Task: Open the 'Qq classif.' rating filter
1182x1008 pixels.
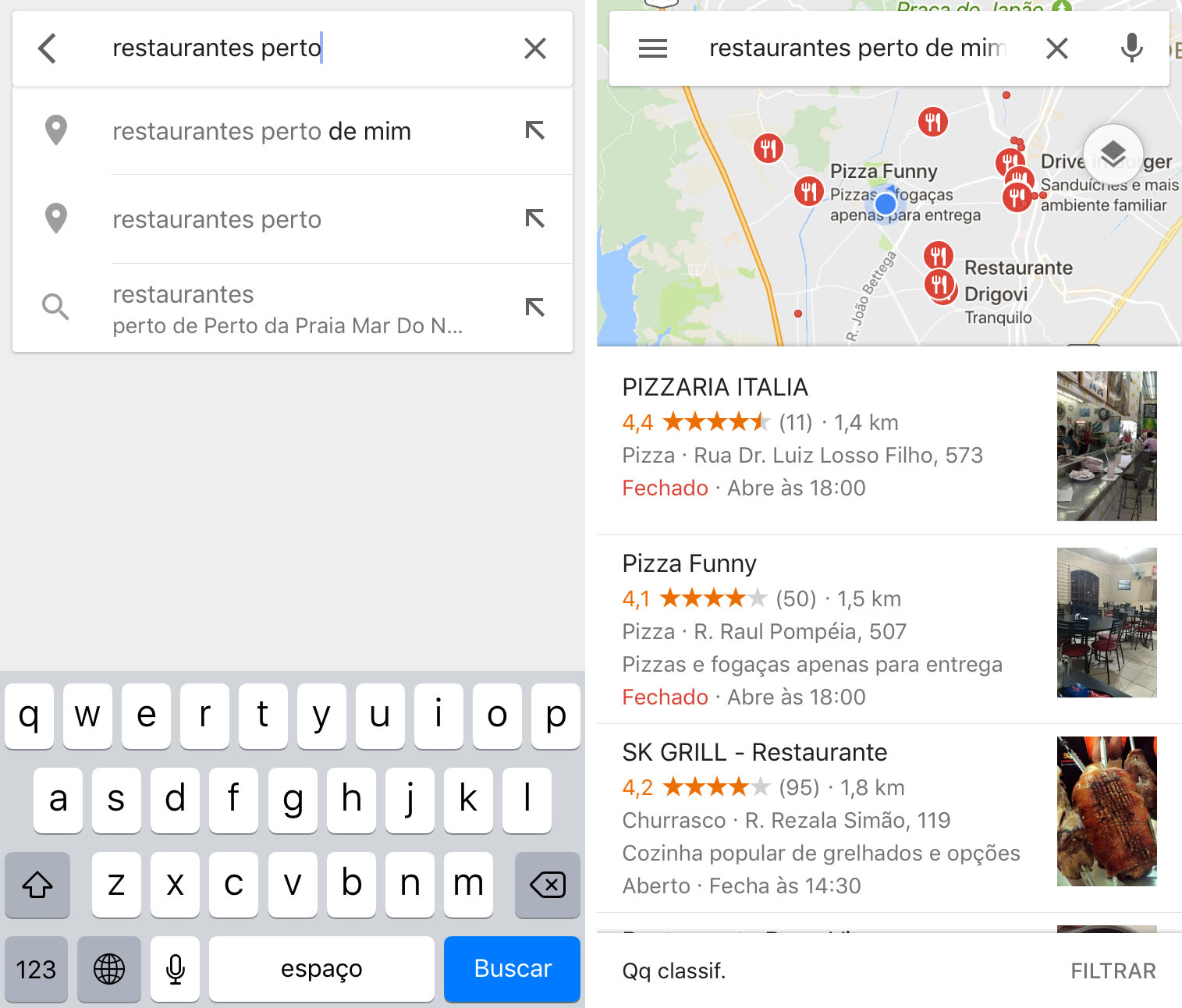Action: pos(674,971)
